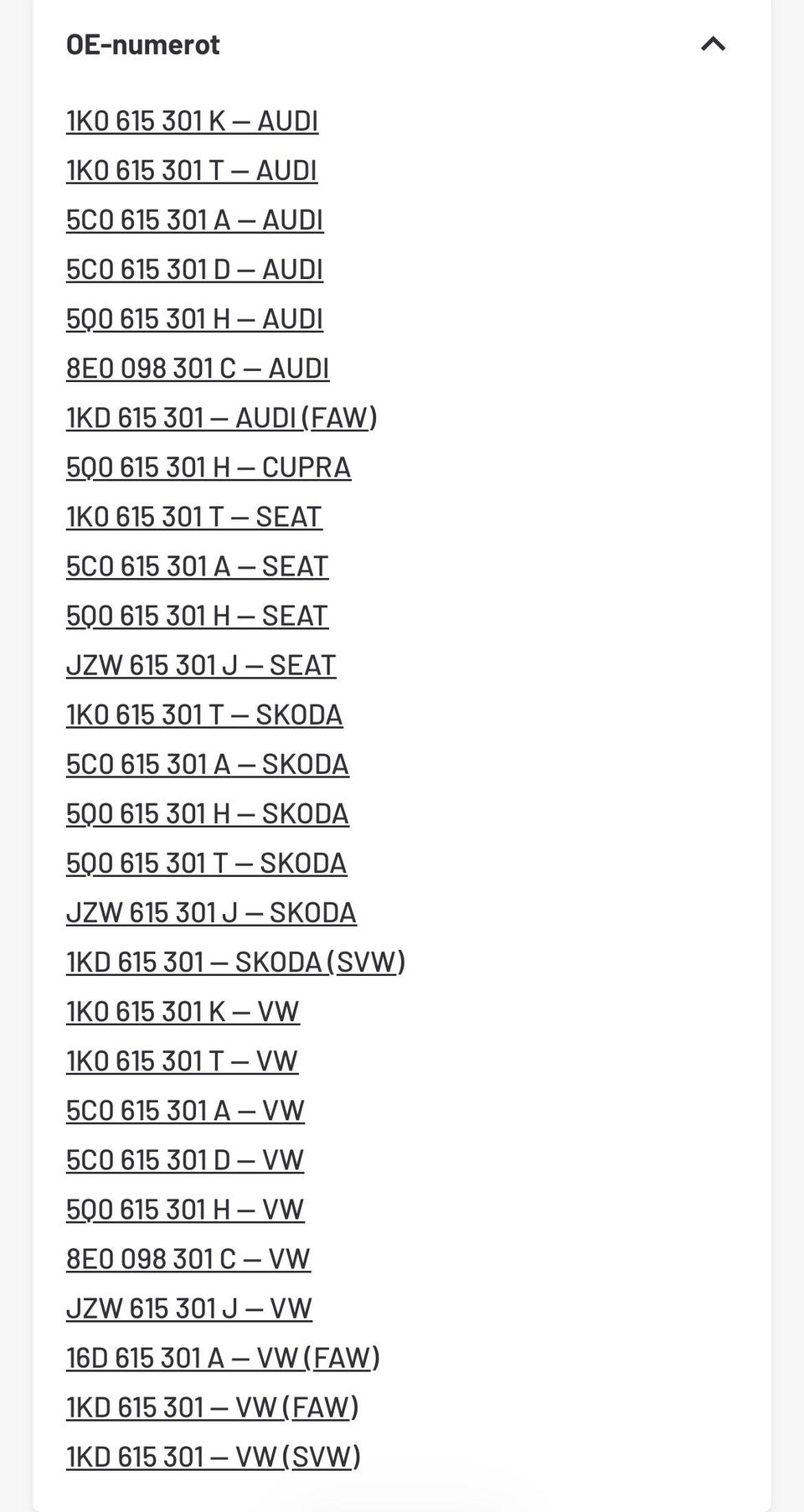This screenshot has height=1512, width=804.
Task: Open link 1KD 615 301 — VW (SVW)
Action: [214, 1457]
